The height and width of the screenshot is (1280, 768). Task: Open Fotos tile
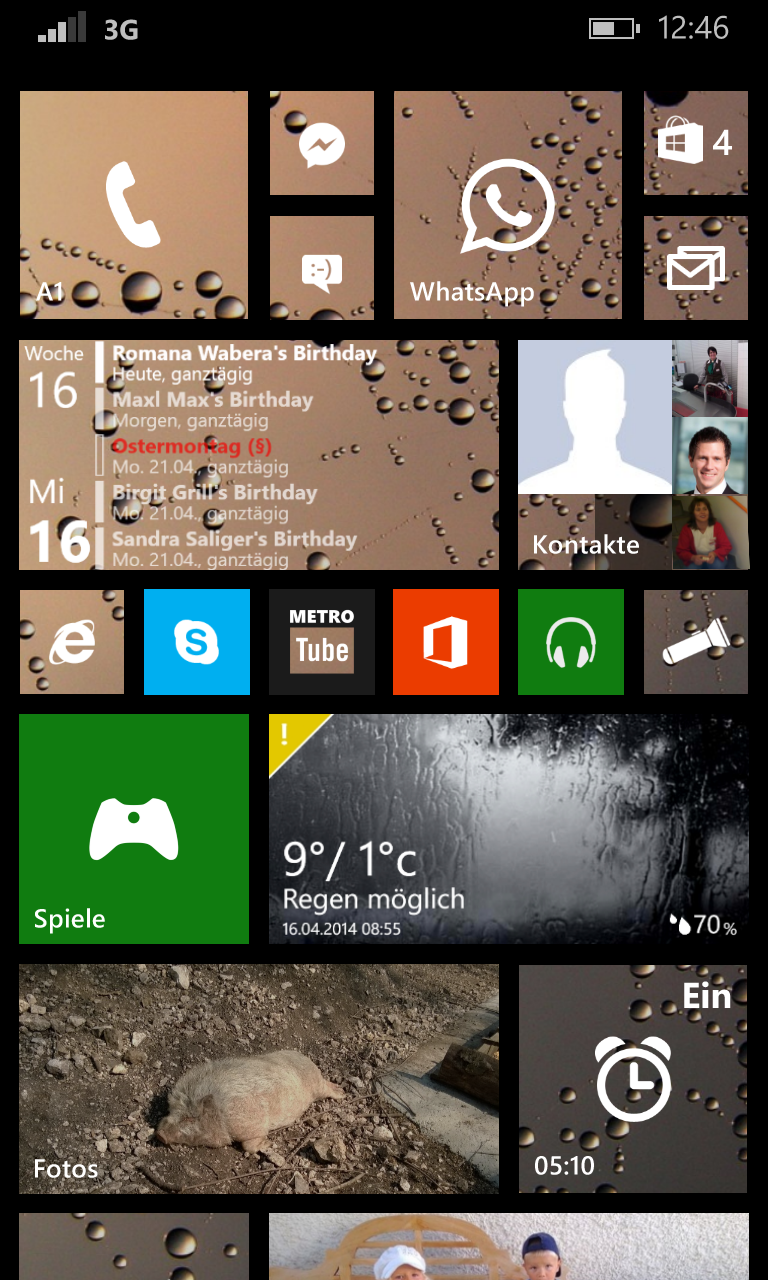coord(259,1079)
